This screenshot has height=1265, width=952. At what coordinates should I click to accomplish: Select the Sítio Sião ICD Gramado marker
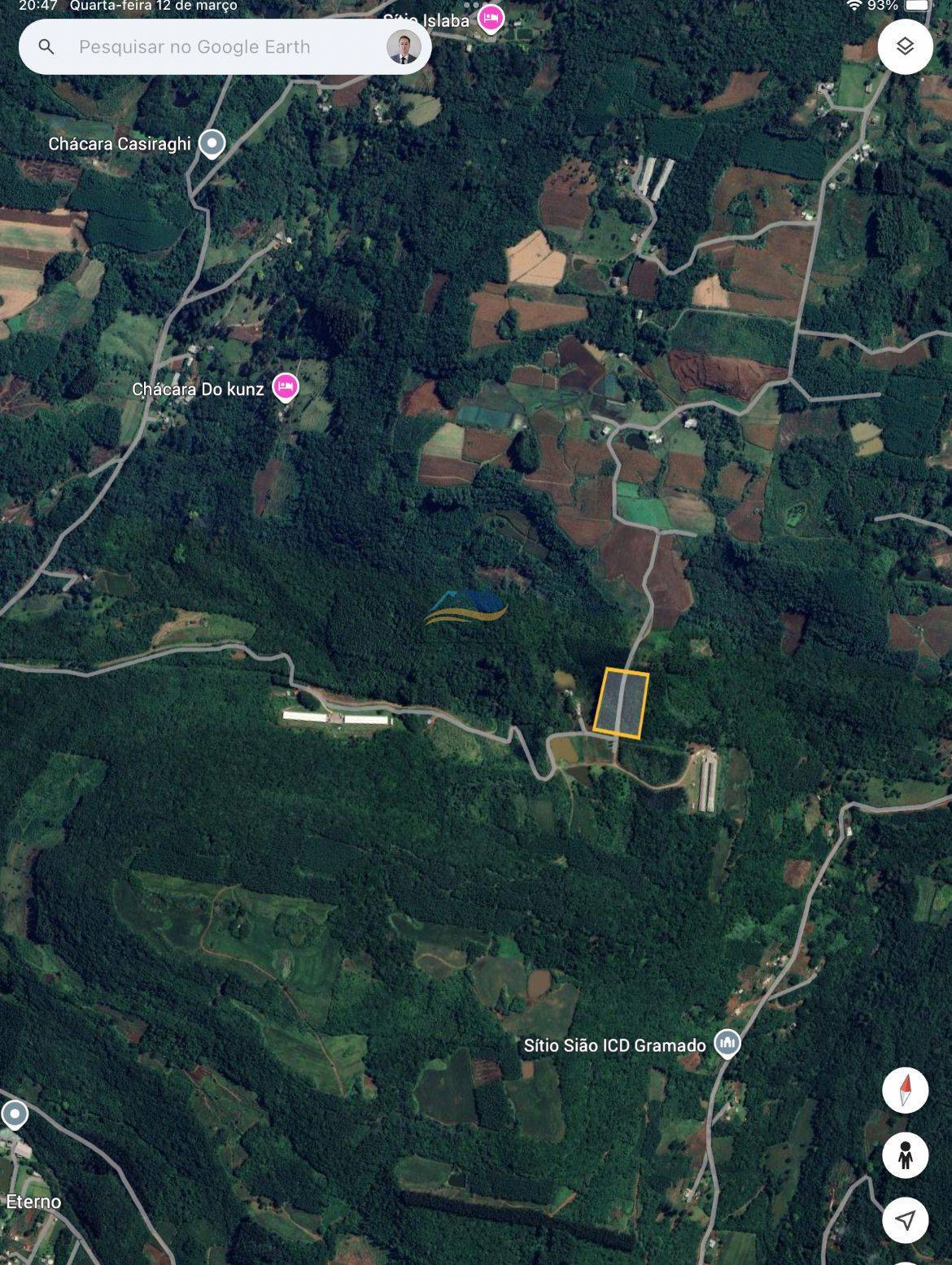(727, 1043)
